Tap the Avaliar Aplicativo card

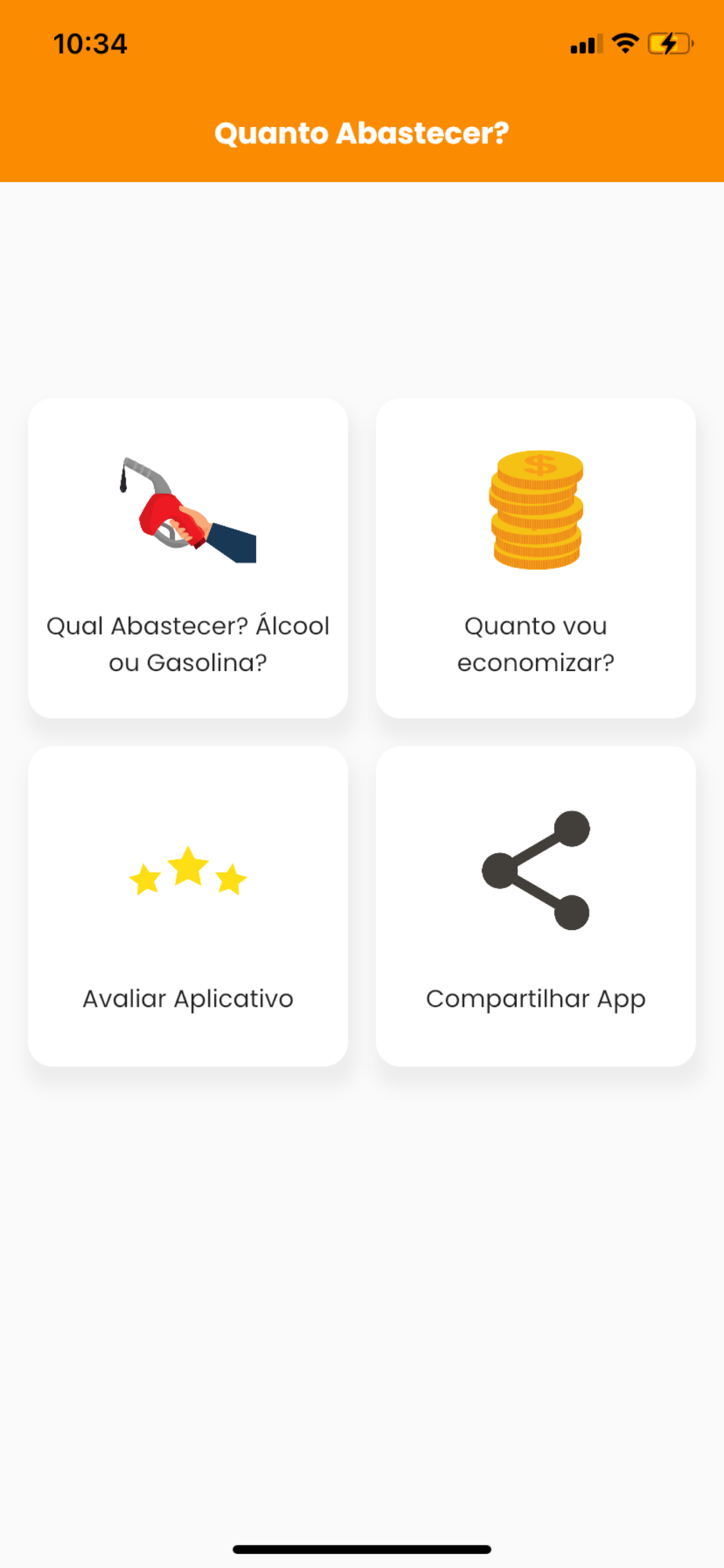(188, 906)
